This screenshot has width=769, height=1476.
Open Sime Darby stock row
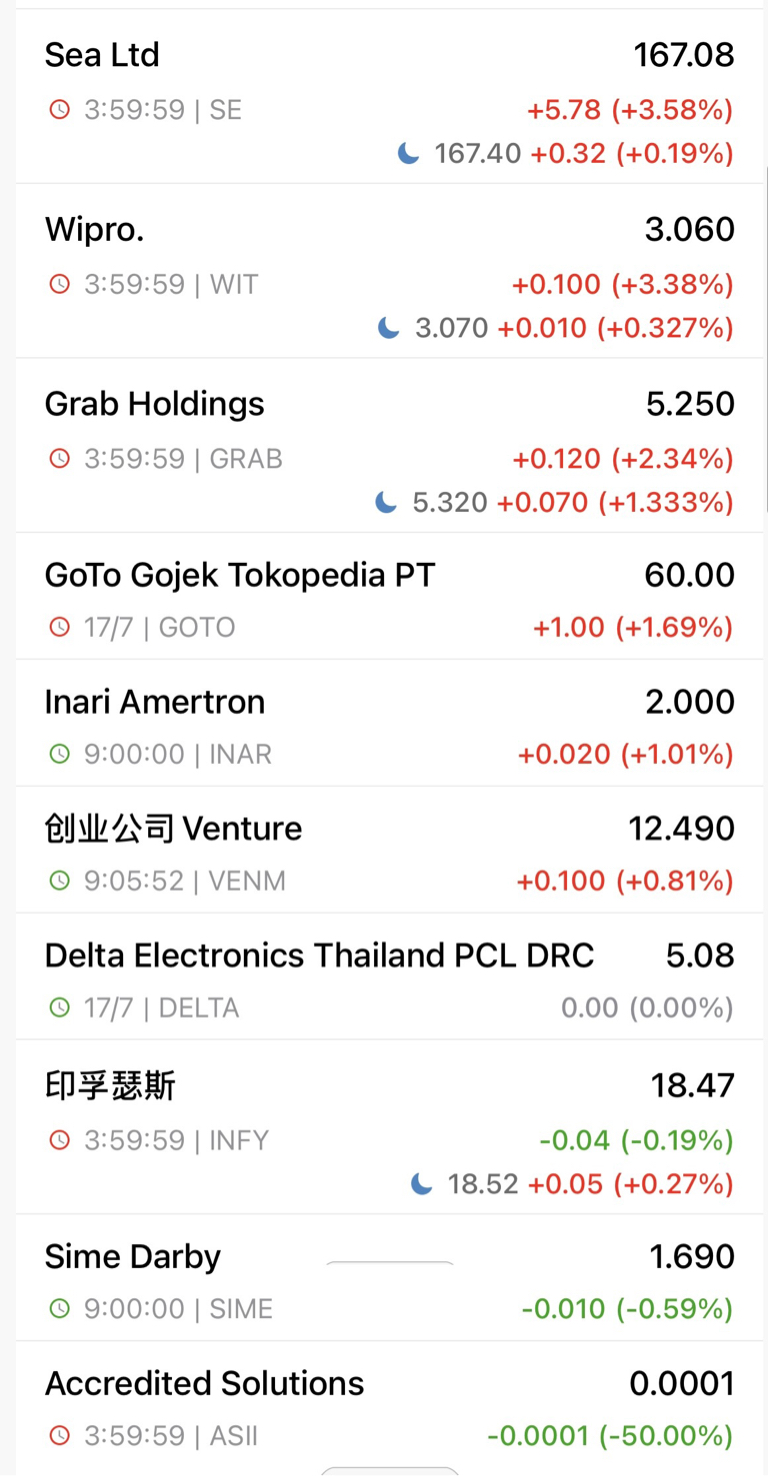click(389, 1278)
